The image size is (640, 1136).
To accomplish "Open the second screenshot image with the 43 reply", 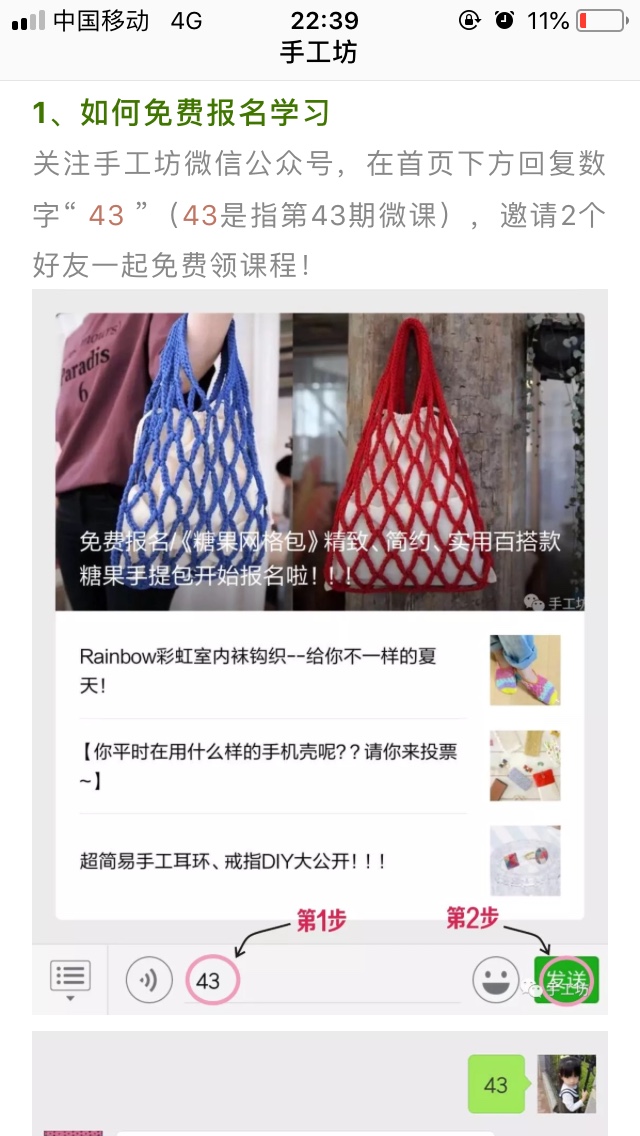I will click(320, 1085).
